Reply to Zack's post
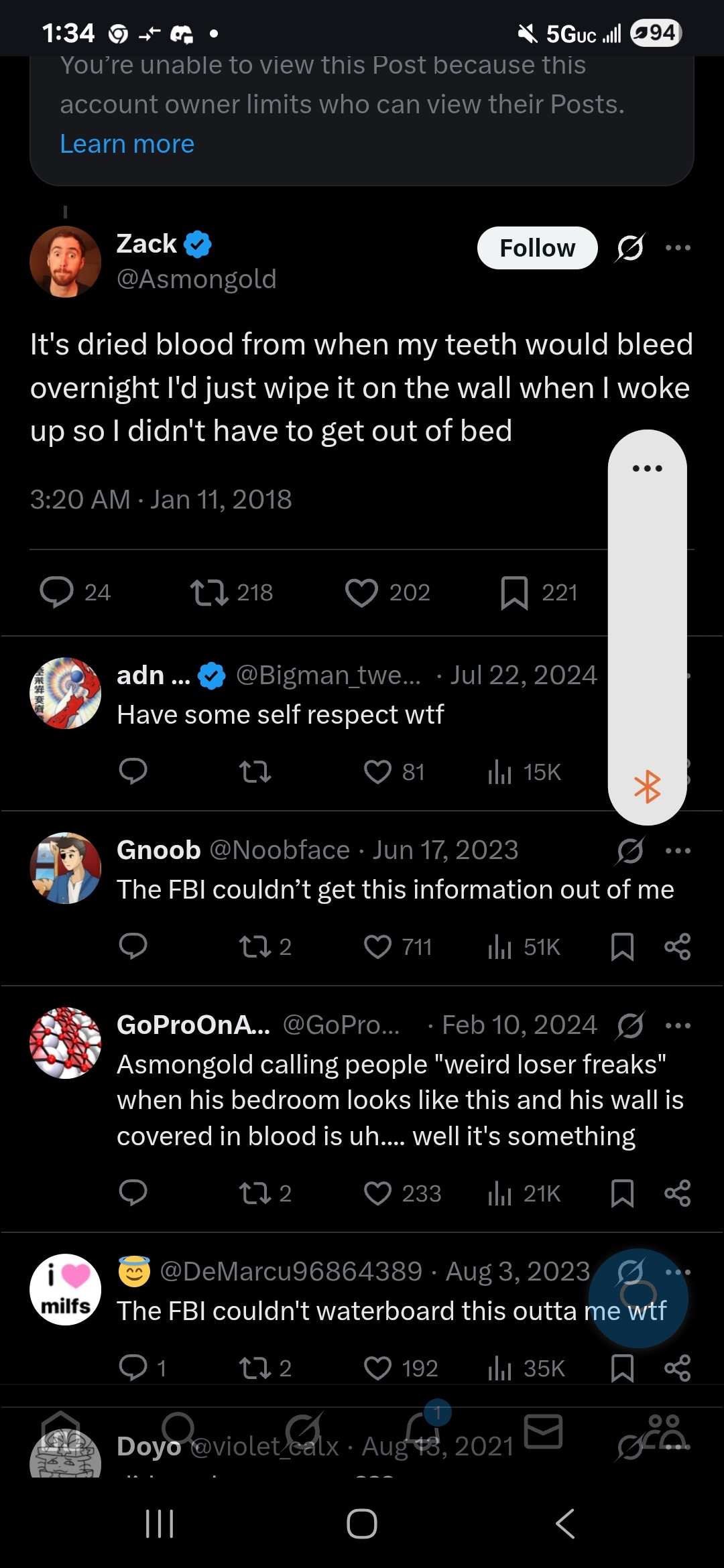The image size is (724, 1568). pos(57,592)
